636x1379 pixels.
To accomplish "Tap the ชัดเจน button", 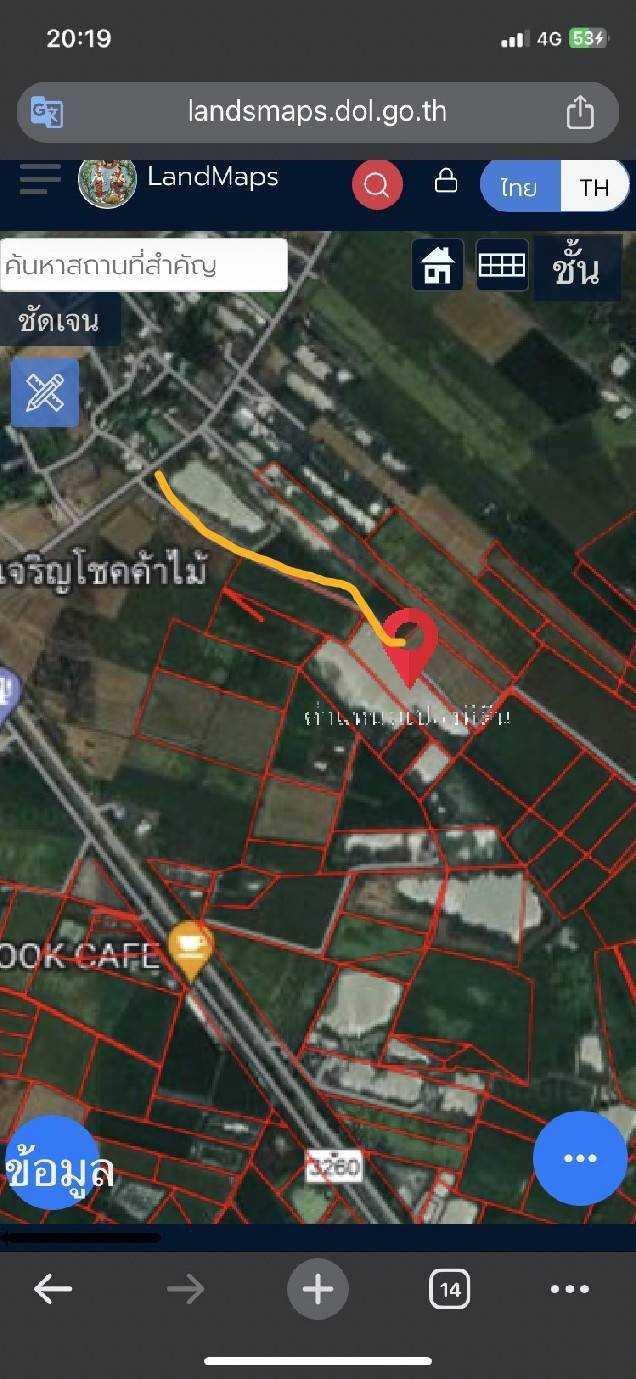I will pos(58,321).
